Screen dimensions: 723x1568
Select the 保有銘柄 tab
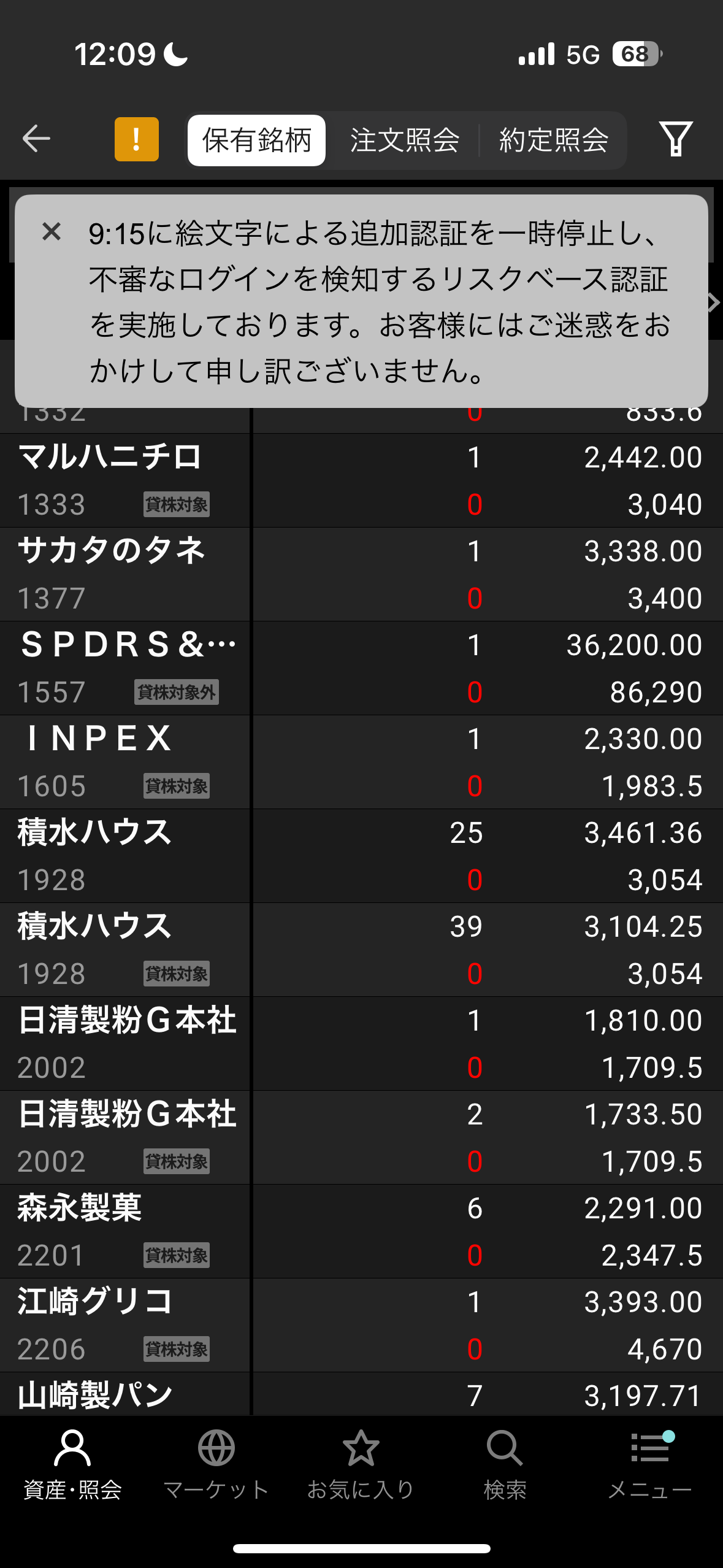click(x=256, y=140)
